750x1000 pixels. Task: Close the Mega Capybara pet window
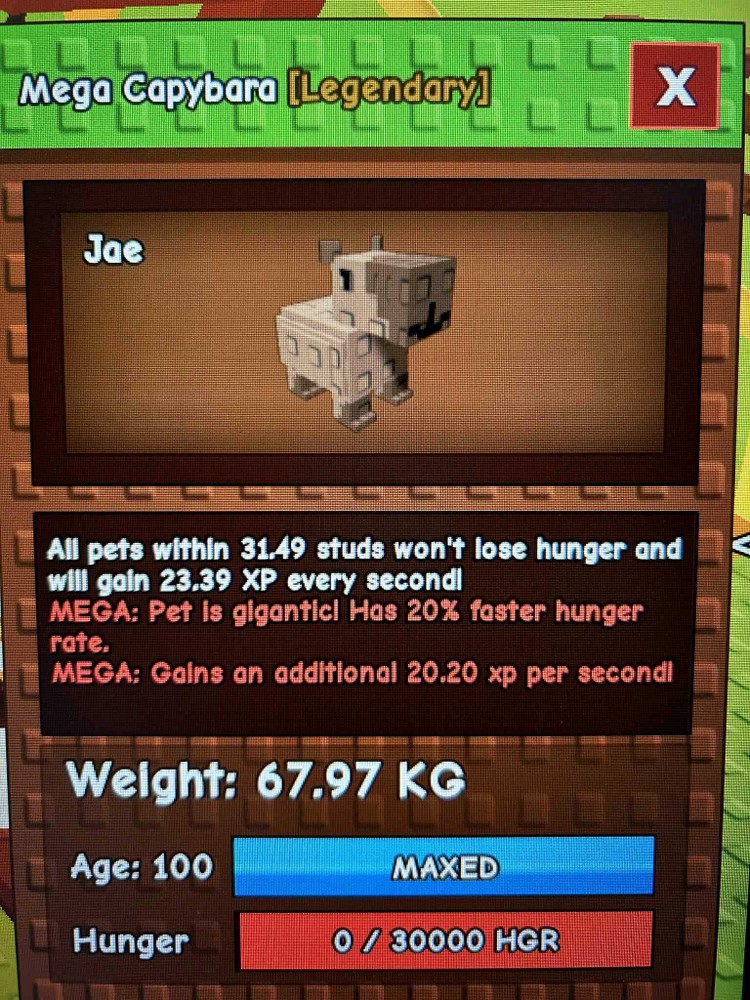click(x=675, y=87)
